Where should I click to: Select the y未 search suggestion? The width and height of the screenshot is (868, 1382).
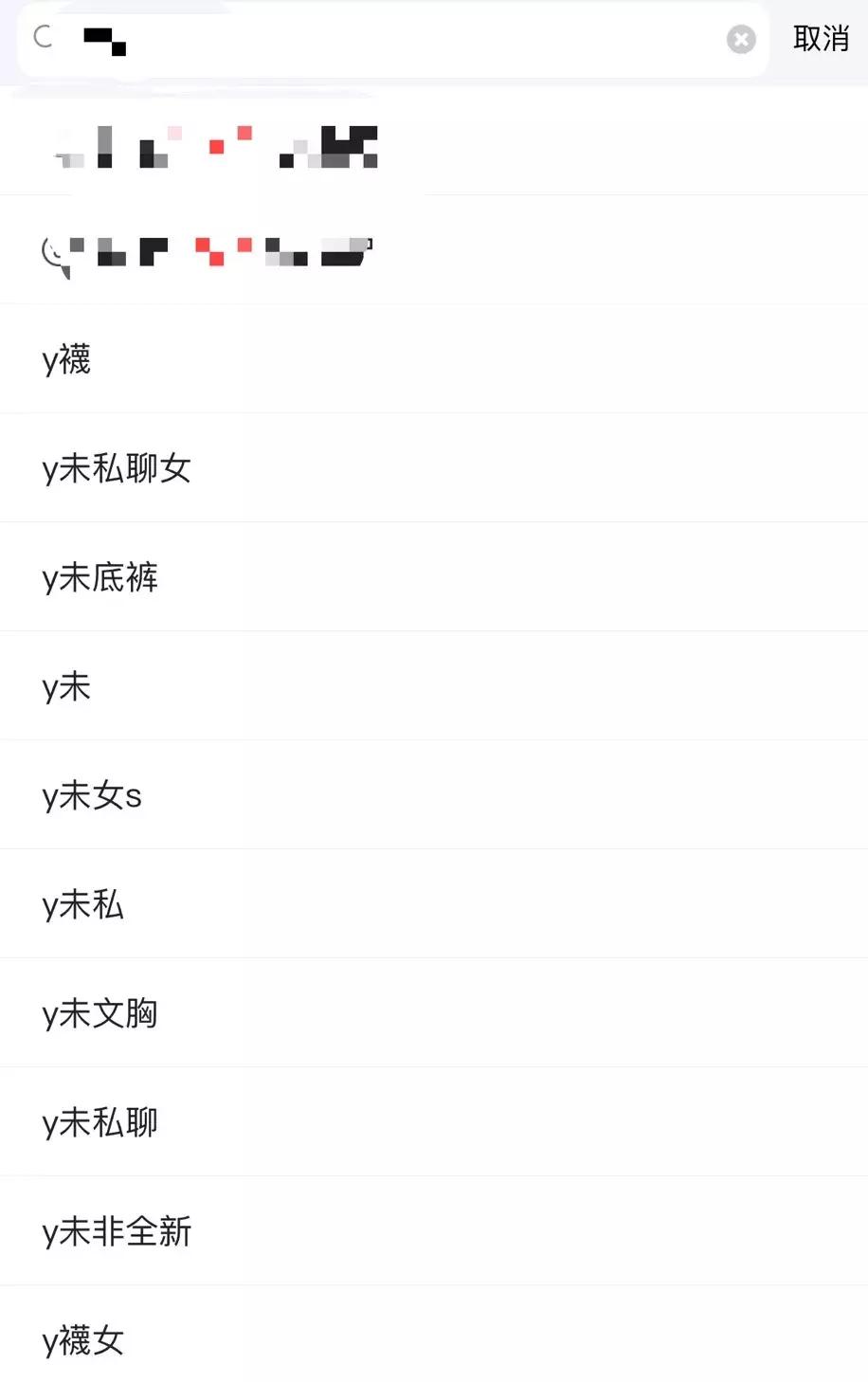click(x=64, y=686)
